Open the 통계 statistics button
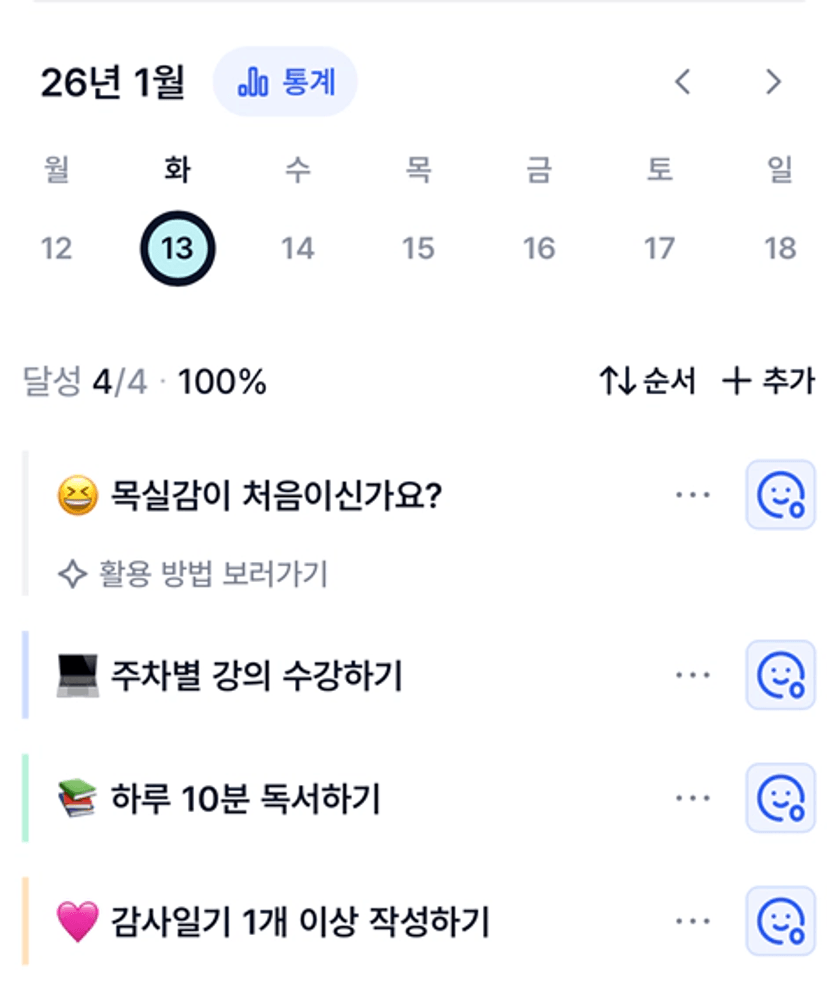 [285, 83]
